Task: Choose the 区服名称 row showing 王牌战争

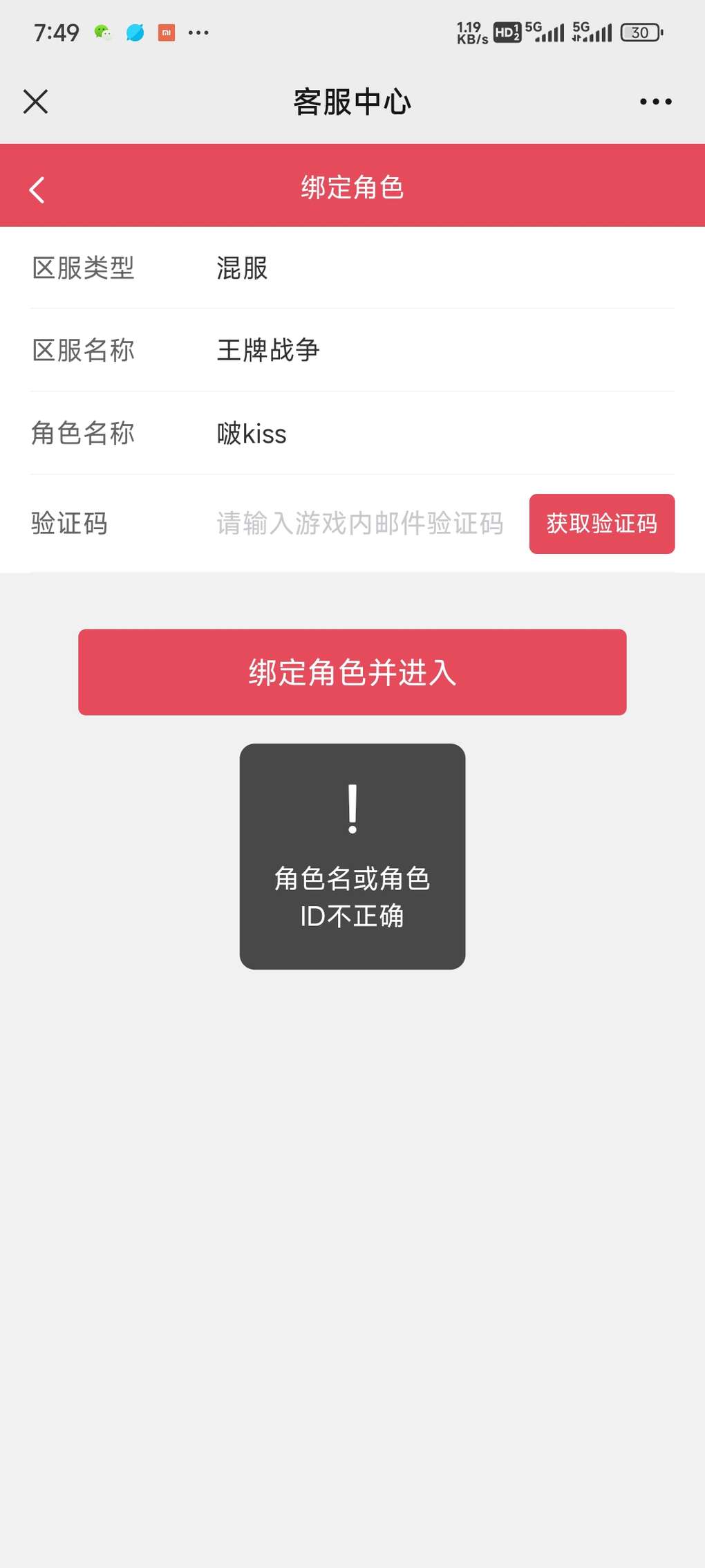Action: coord(352,350)
